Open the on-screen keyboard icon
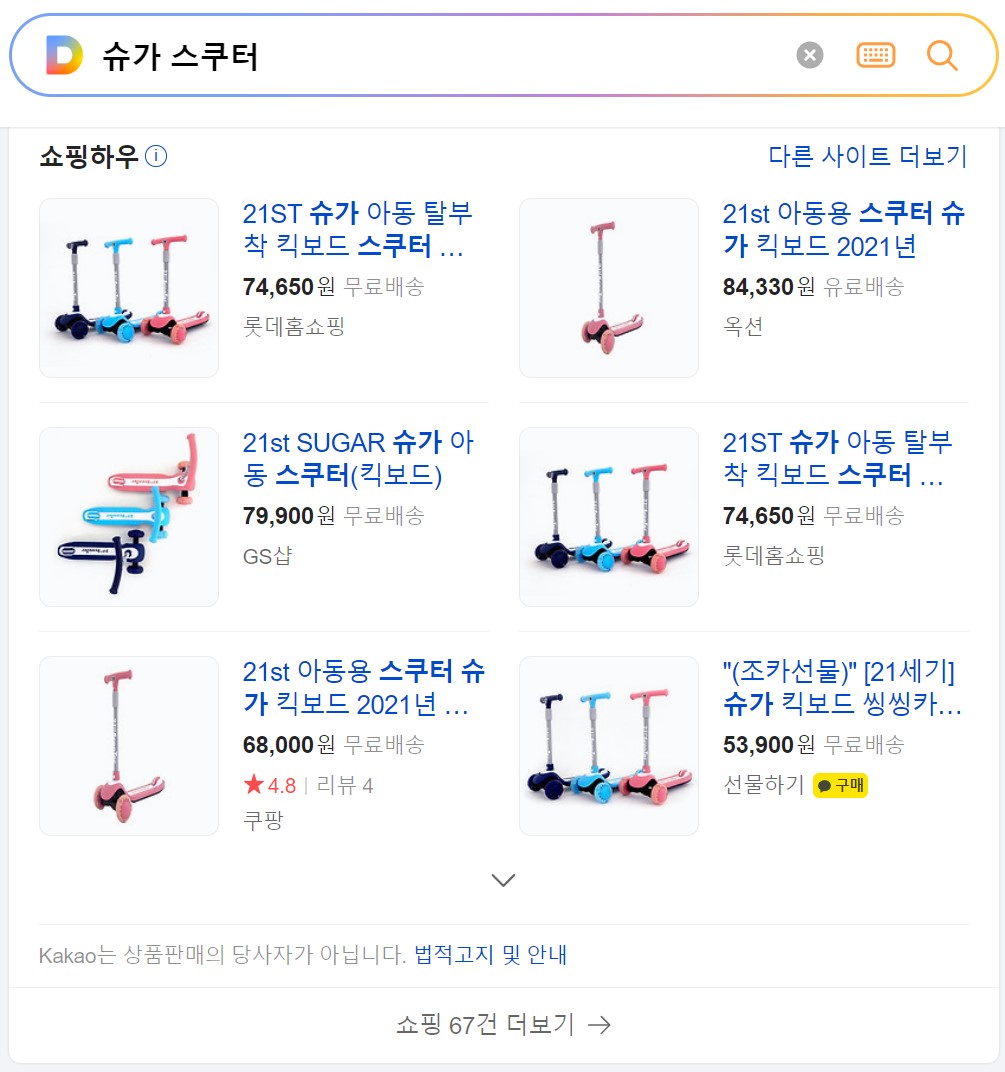Image resolution: width=1005 pixels, height=1072 pixels. tap(876, 56)
